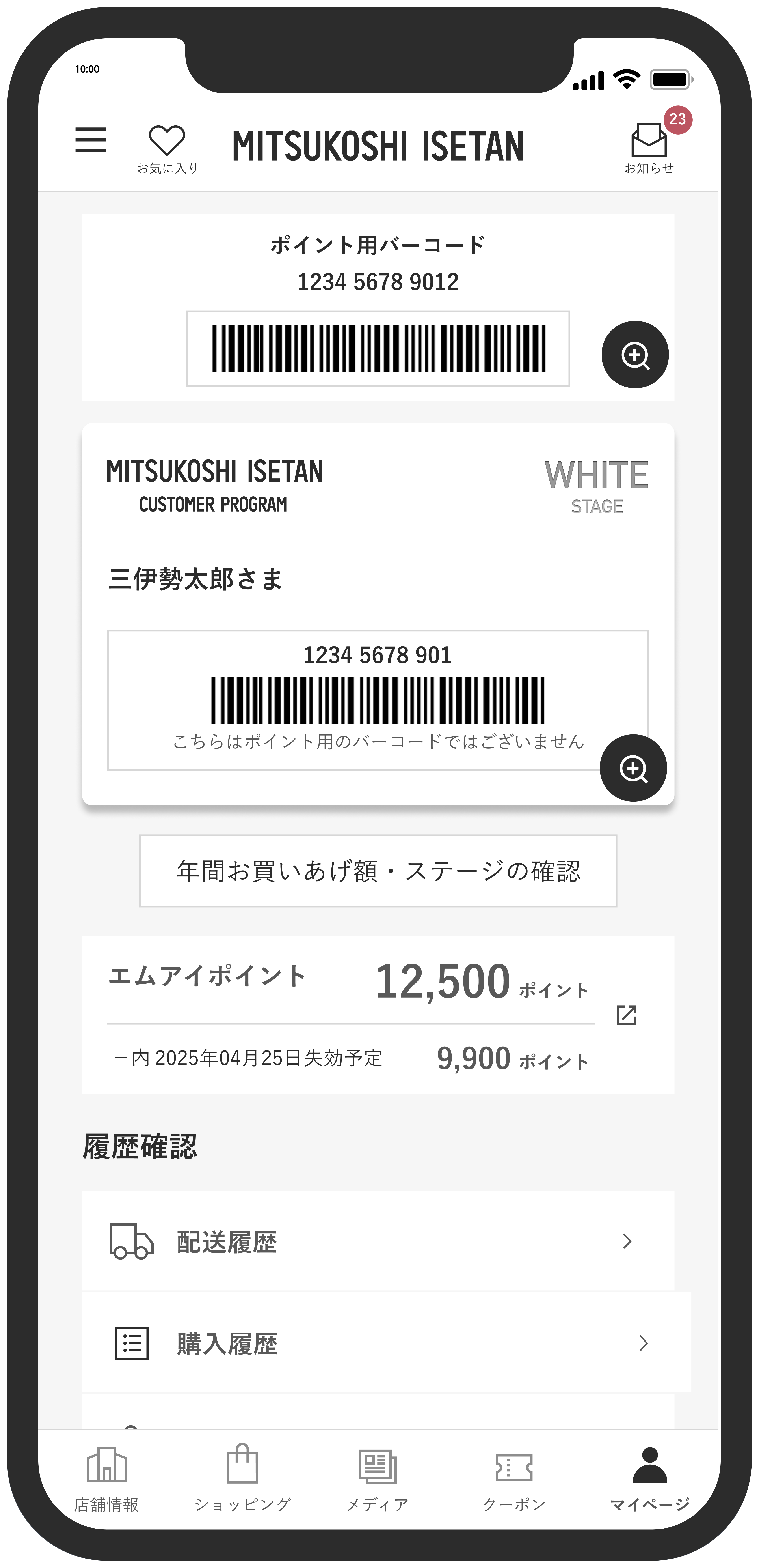
Task: Go to メディア tab
Action: 378,1478
